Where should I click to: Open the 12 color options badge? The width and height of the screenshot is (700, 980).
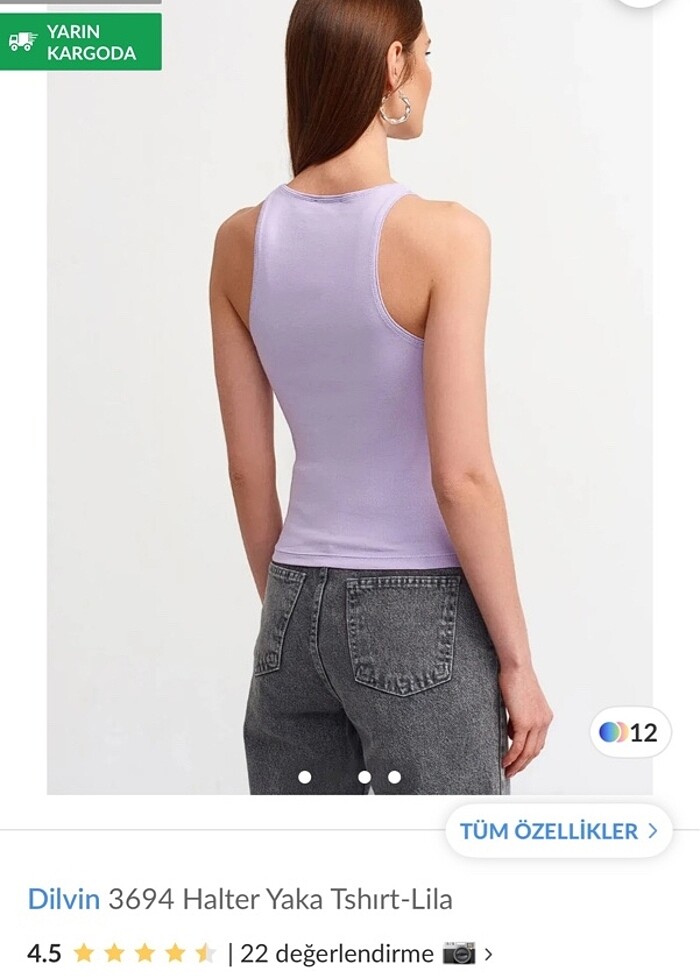point(629,732)
